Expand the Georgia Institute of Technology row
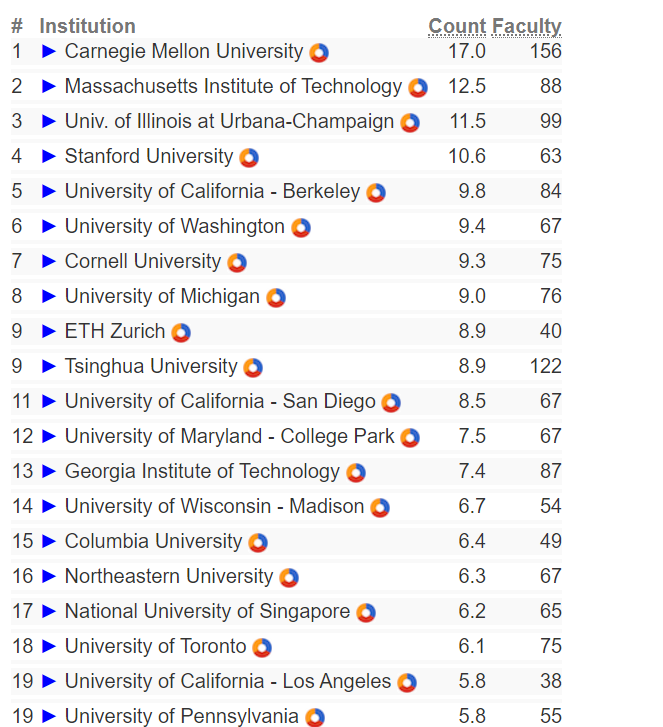The height and width of the screenshot is (727, 663). pyautogui.click(x=49, y=472)
